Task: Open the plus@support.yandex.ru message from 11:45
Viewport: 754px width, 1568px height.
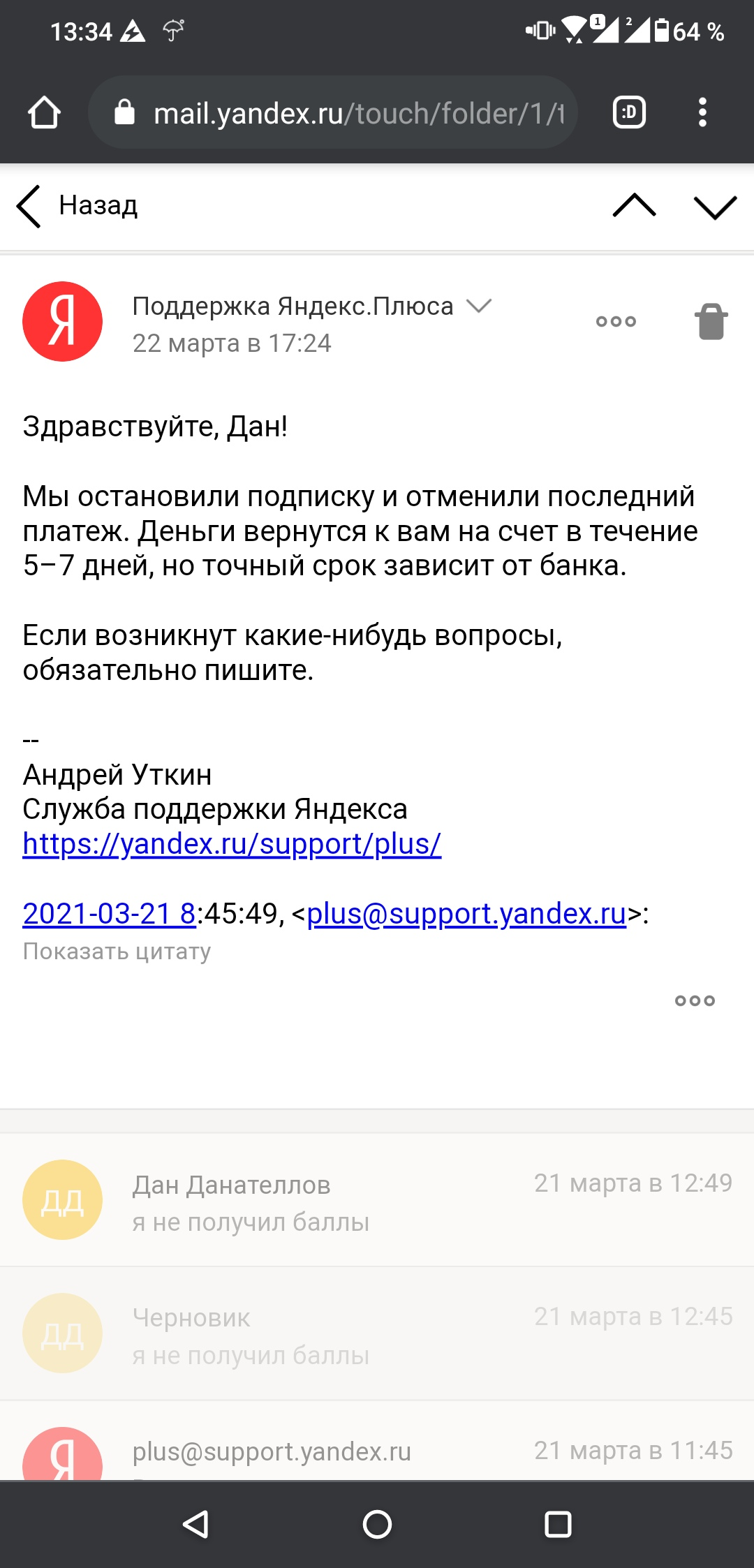Action: (x=377, y=1441)
